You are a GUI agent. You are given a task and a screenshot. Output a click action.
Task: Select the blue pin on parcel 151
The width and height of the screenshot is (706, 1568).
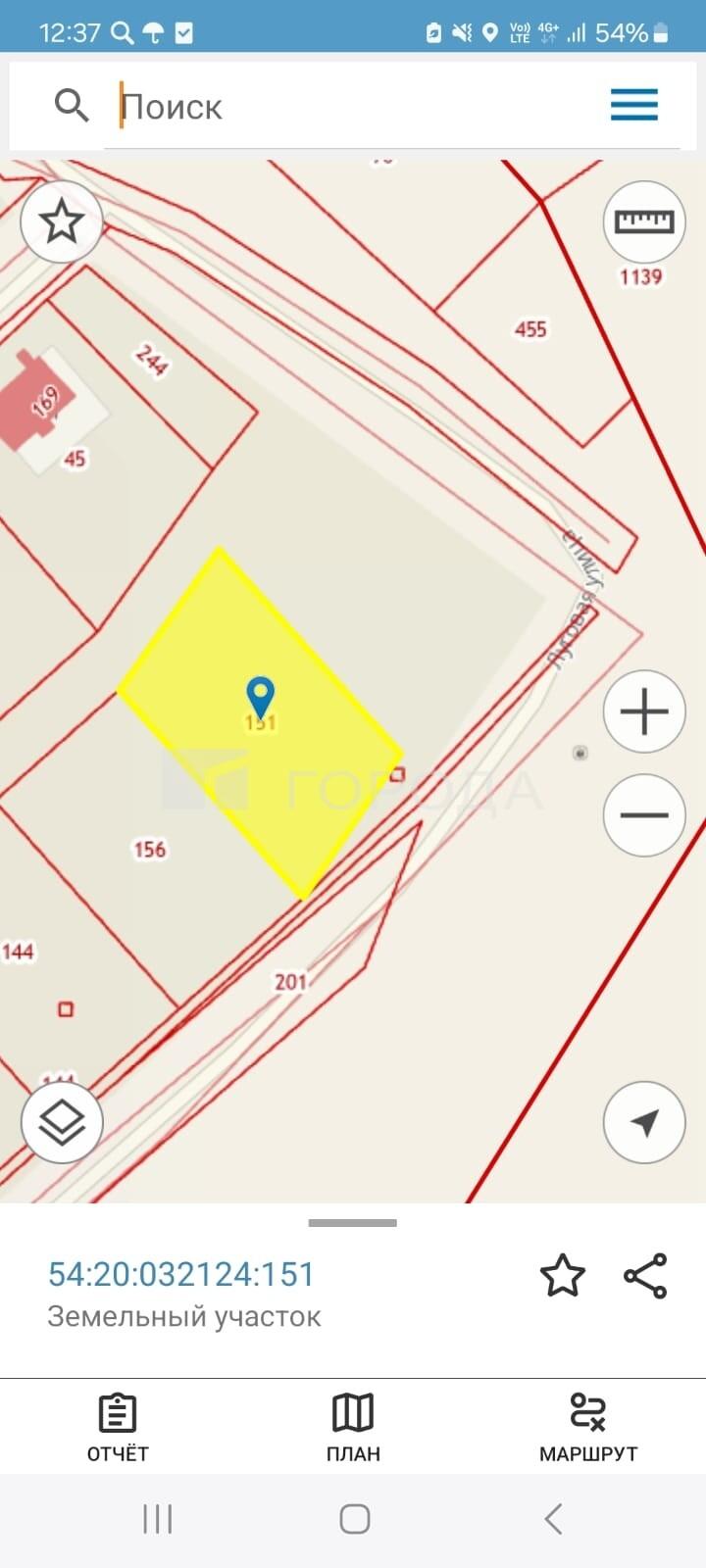[260, 696]
